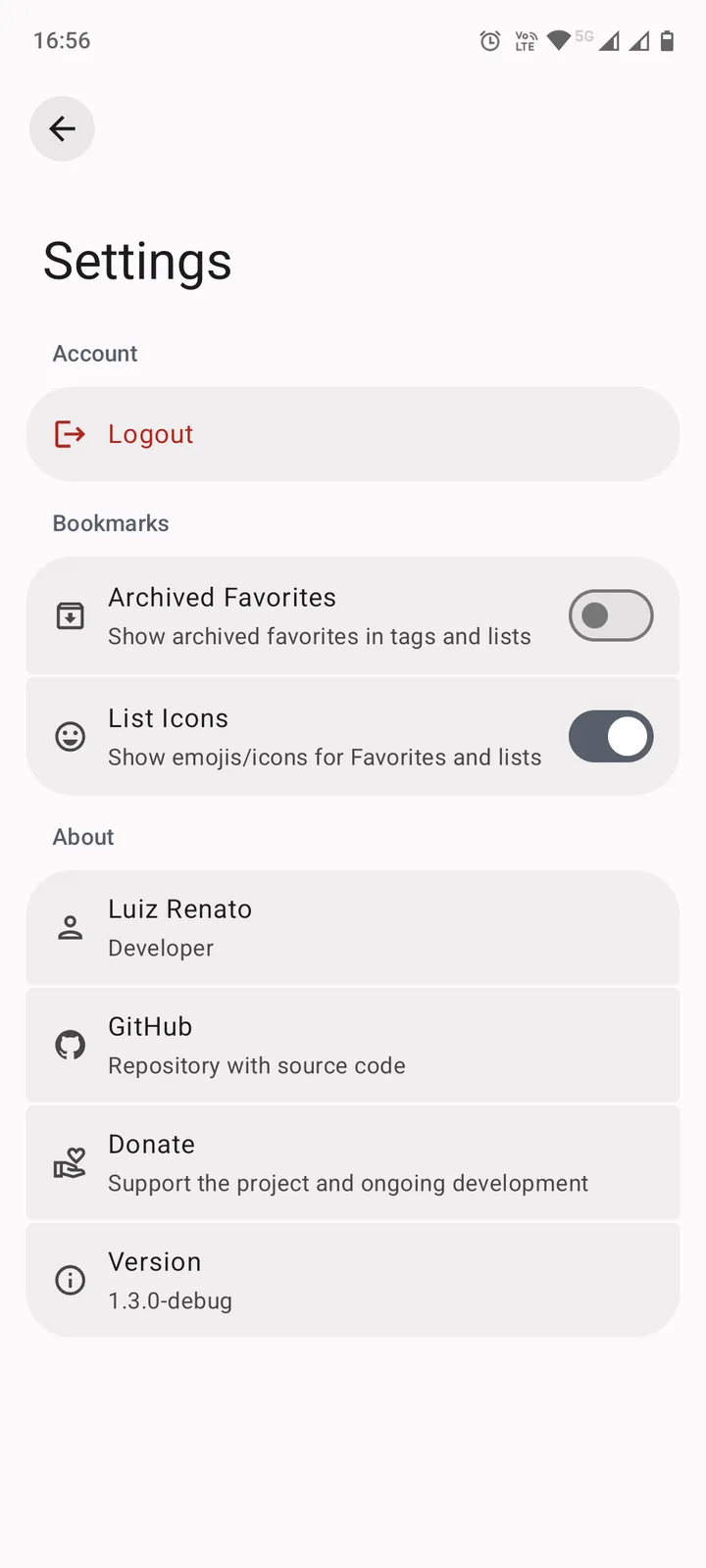This screenshot has height=1568, width=706.
Task: Log out of the account
Action: [353, 434]
